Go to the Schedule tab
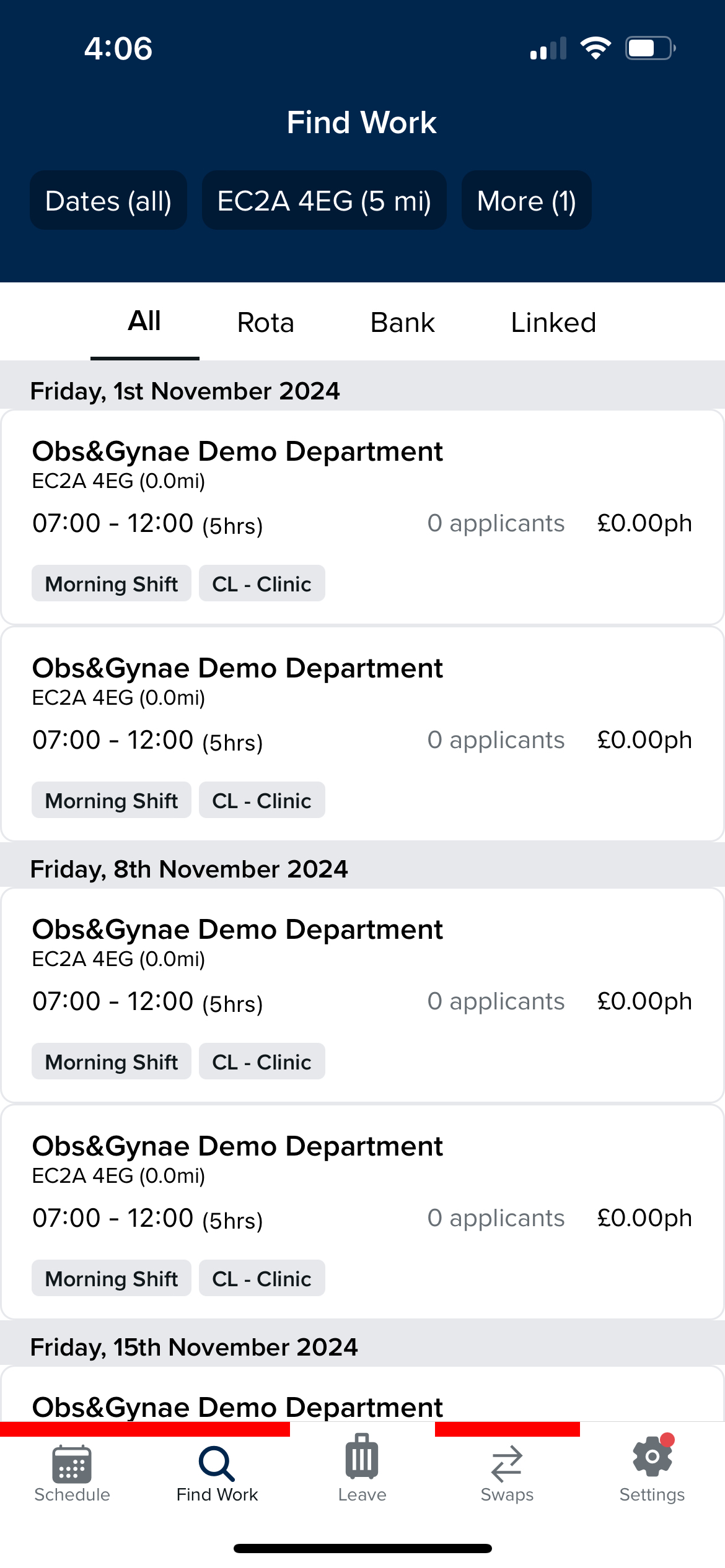Screen dimensions: 725x1568 tap(72, 1474)
